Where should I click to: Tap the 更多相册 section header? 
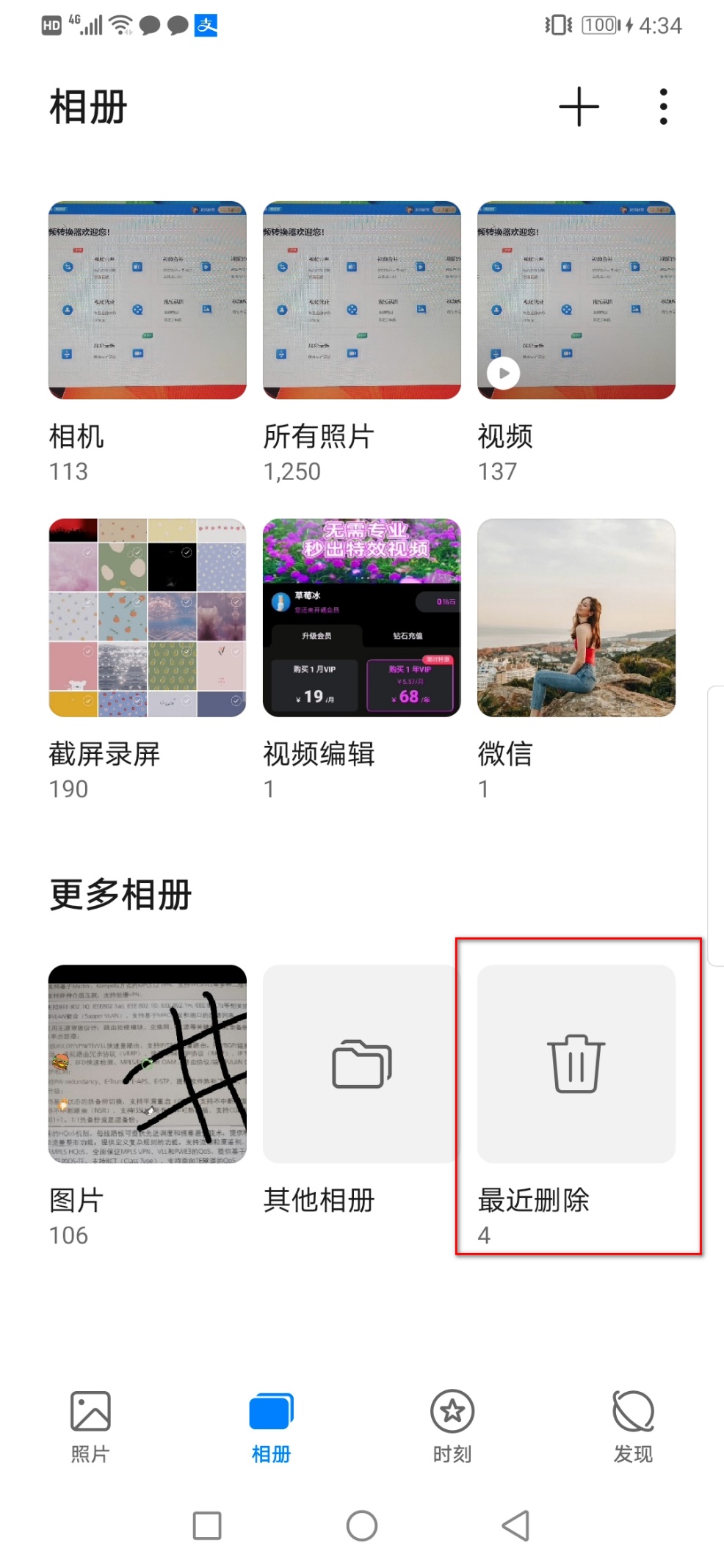120,894
